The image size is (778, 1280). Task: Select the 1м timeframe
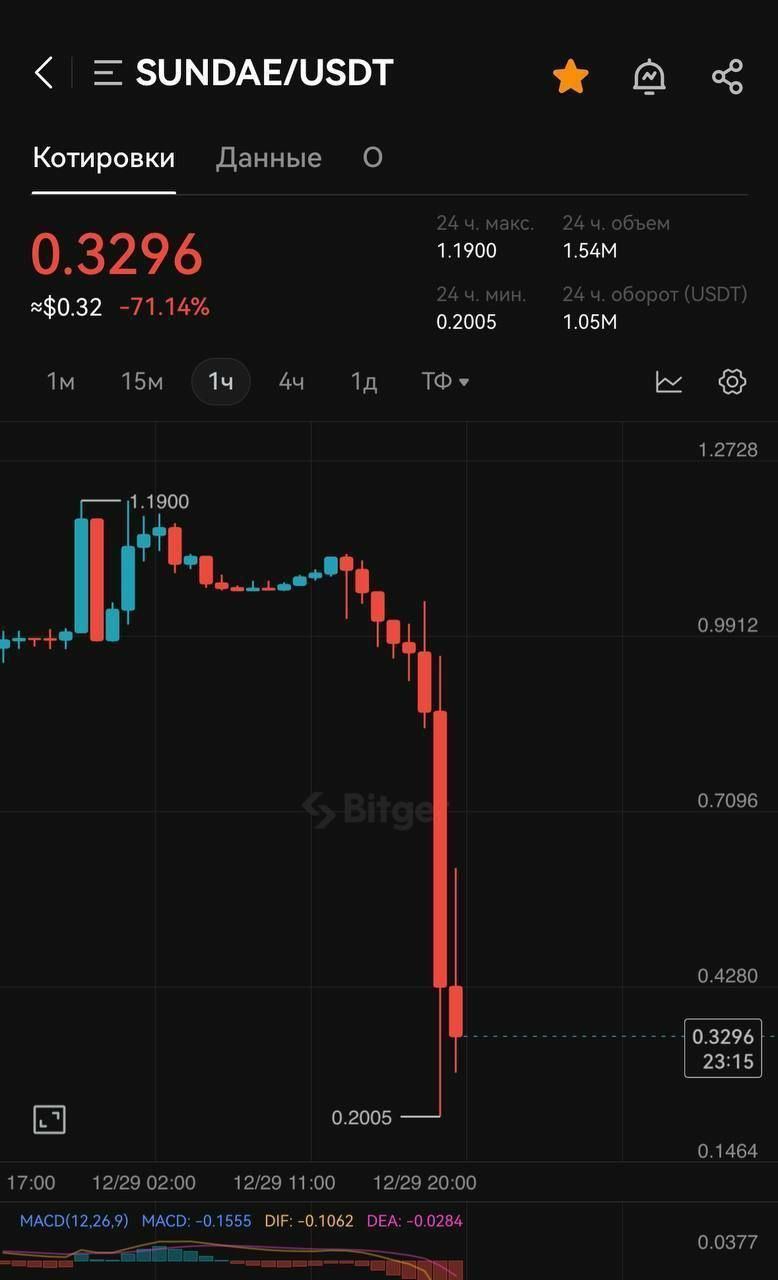(x=61, y=381)
